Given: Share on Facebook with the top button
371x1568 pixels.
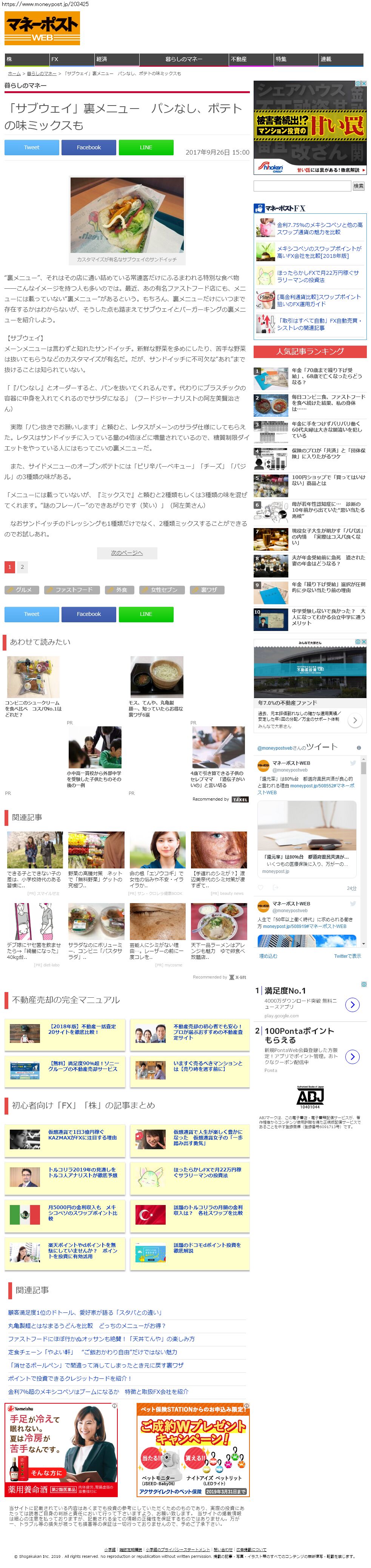Looking at the screenshot, I should click(x=88, y=147).
